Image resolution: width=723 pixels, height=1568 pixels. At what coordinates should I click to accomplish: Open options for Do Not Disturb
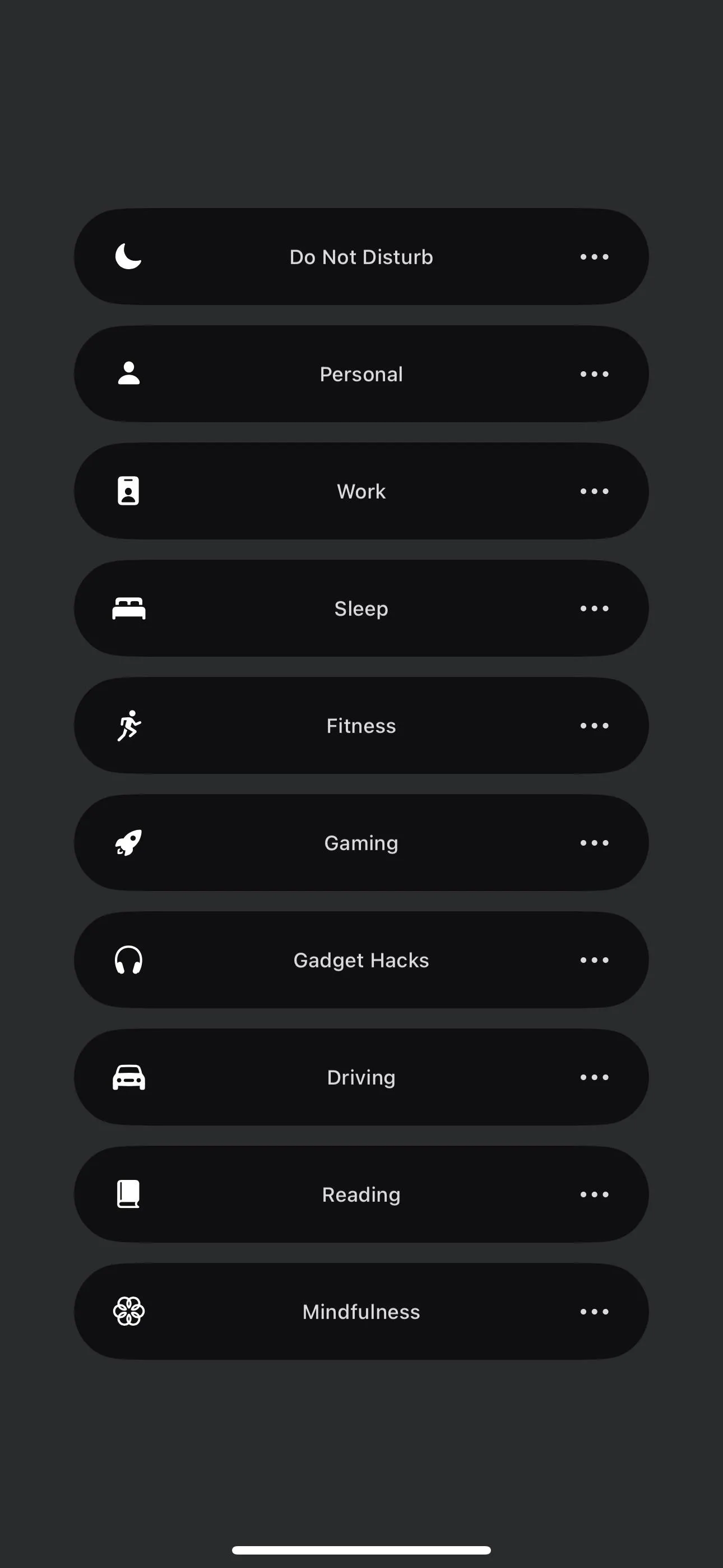coord(594,257)
